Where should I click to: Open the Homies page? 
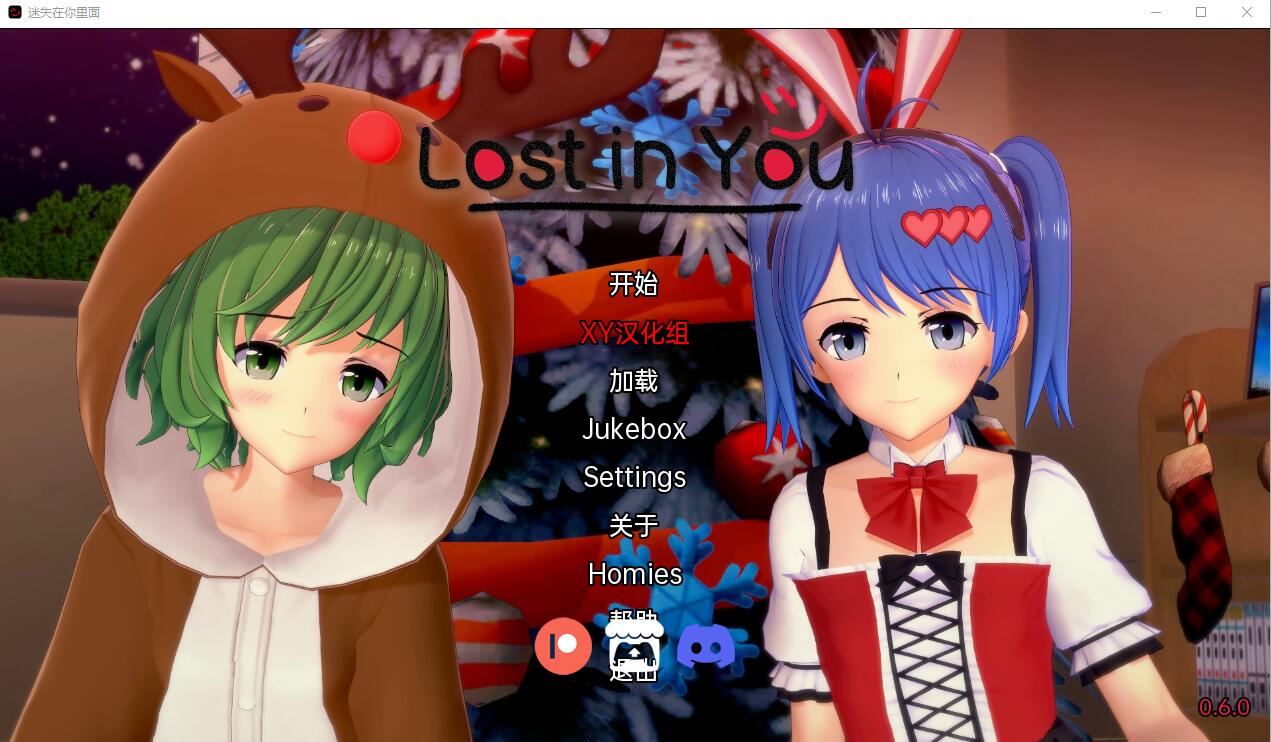click(x=634, y=574)
